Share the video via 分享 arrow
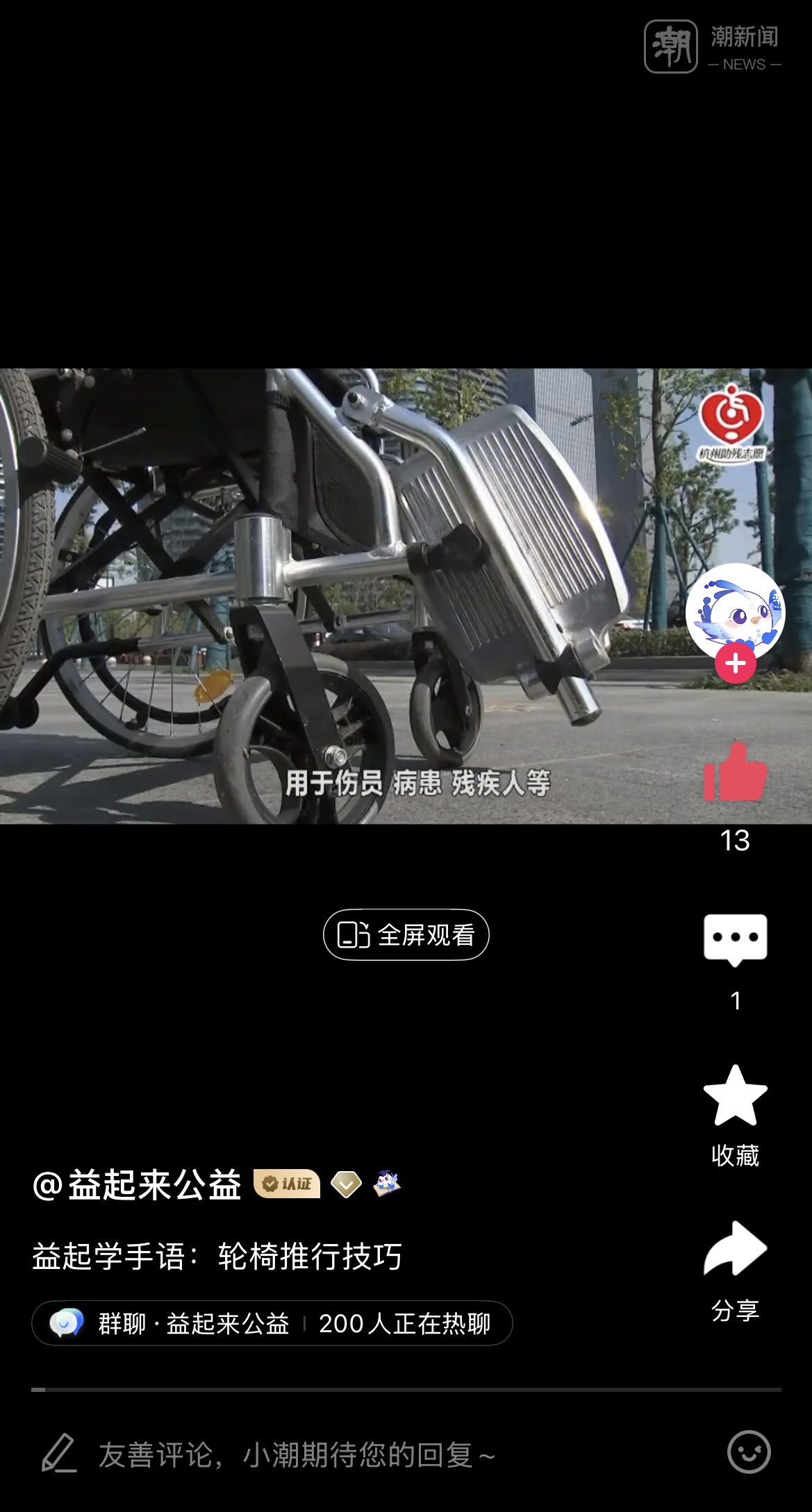The width and height of the screenshot is (812, 1512). point(735,1249)
